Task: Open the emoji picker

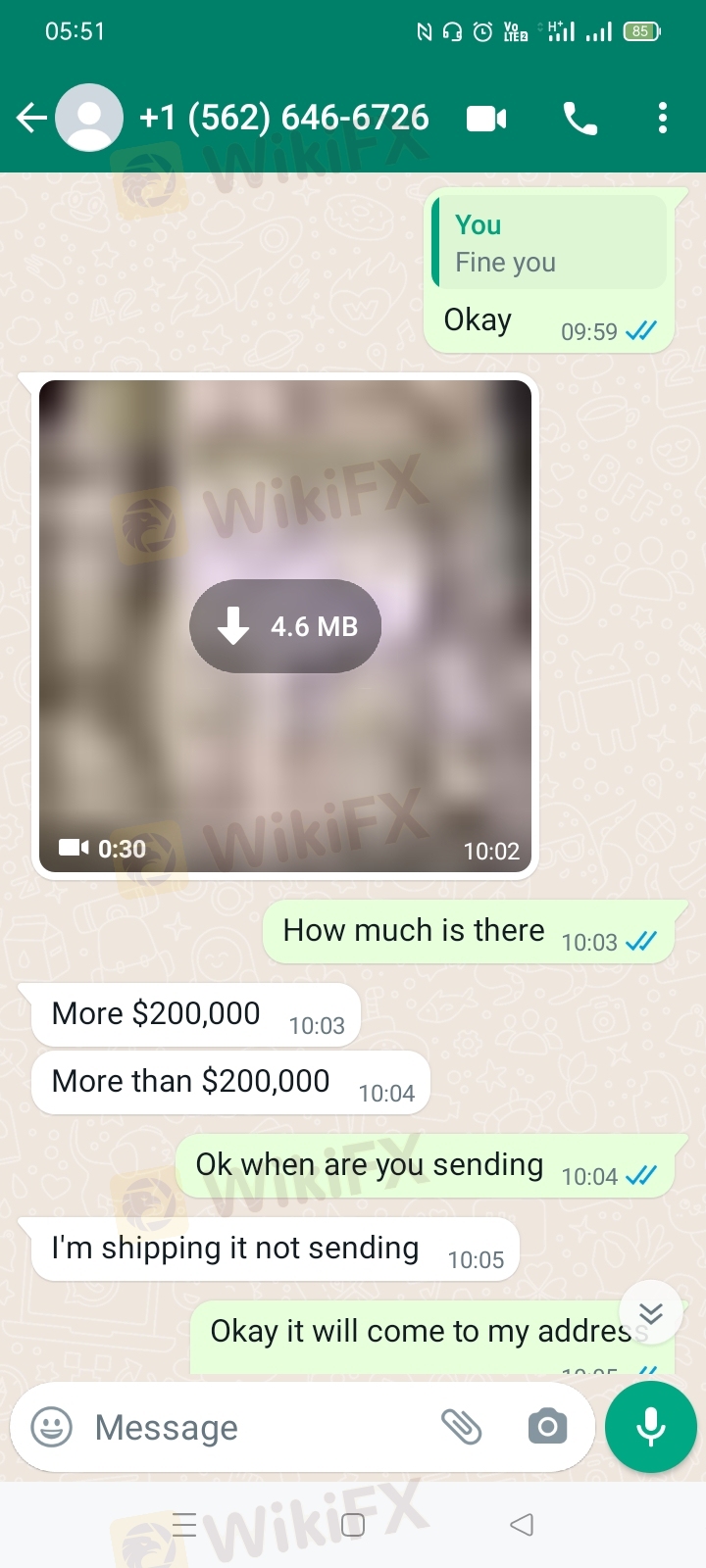Action: click(51, 1427)
